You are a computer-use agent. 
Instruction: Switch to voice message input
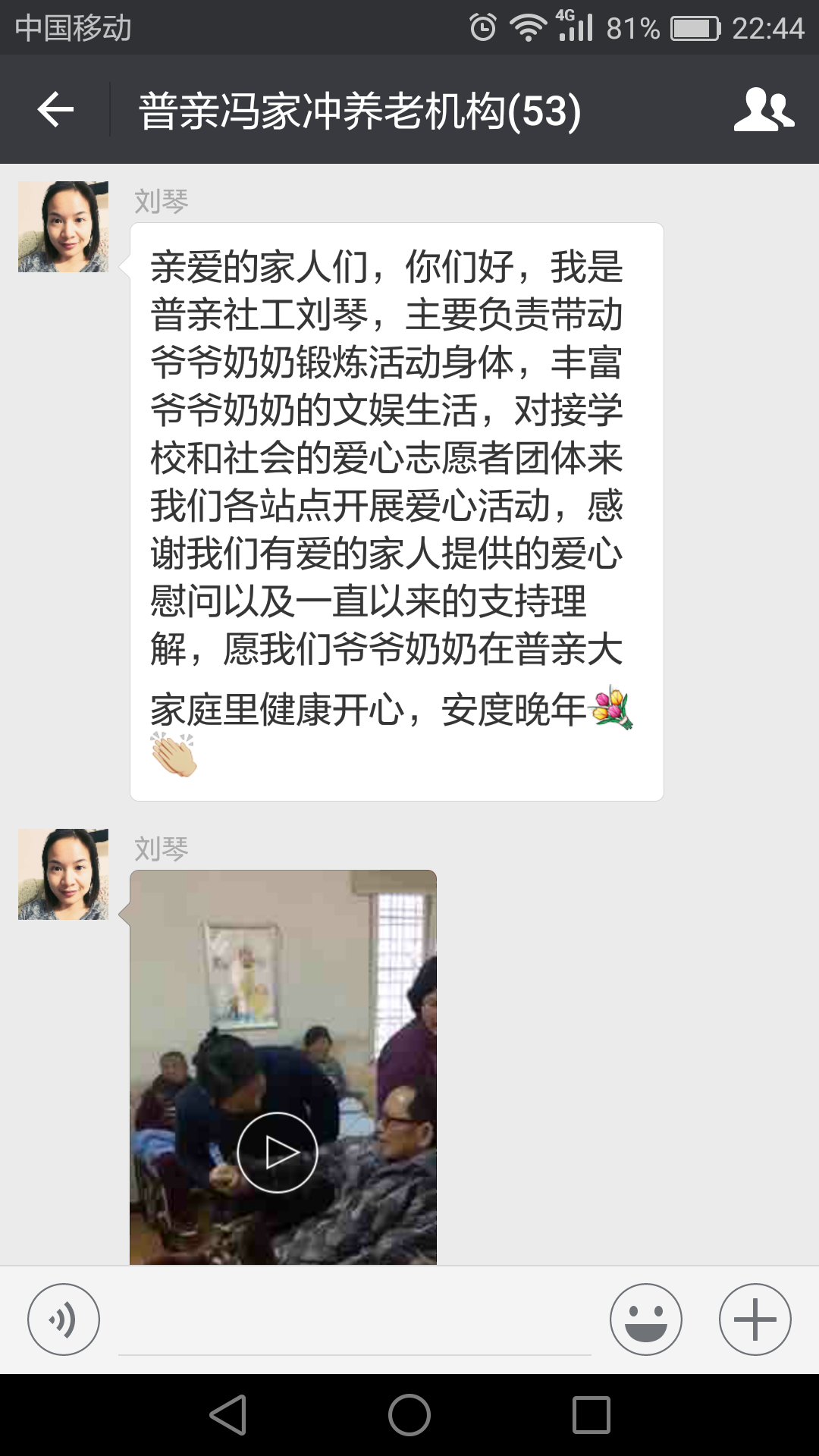point(64,1319)
